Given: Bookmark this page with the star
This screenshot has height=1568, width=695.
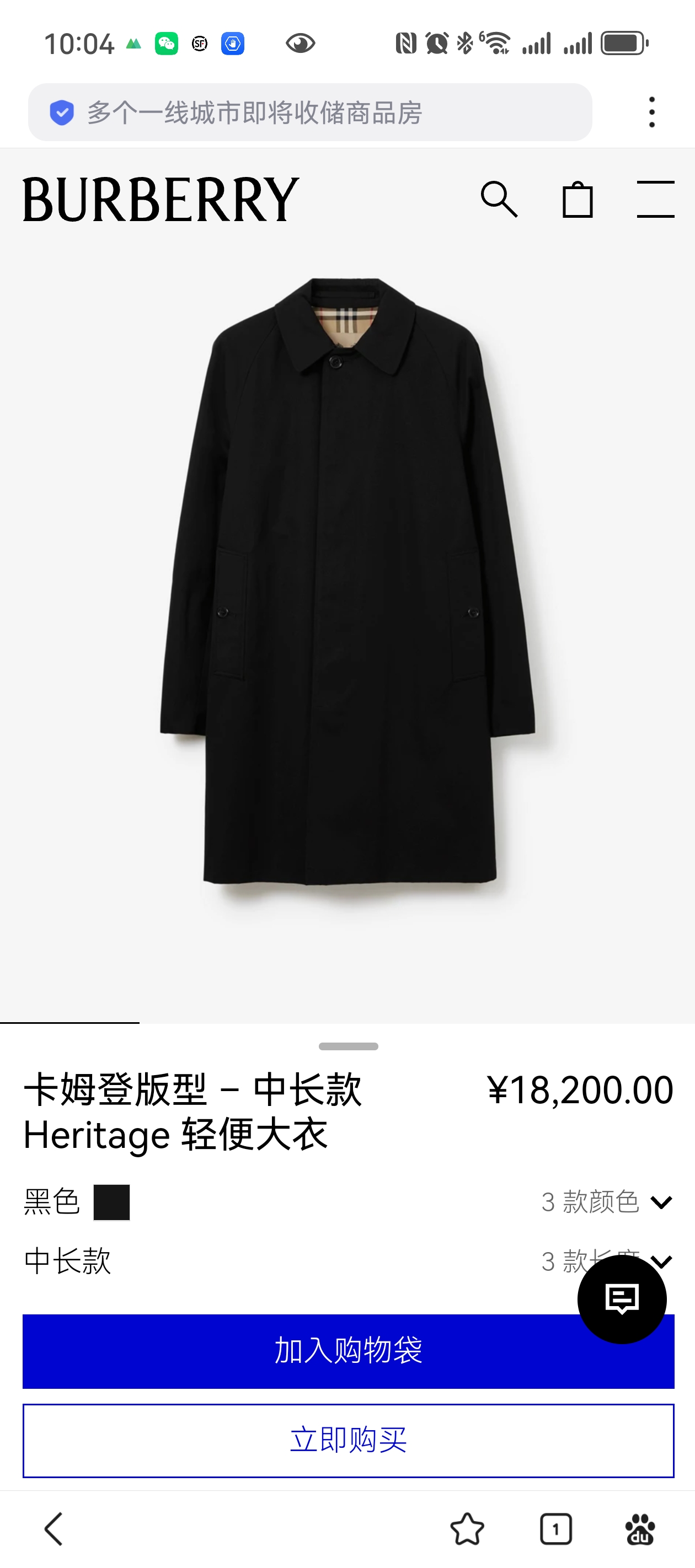Looking at the screenshot, I should coord(467,1528).
